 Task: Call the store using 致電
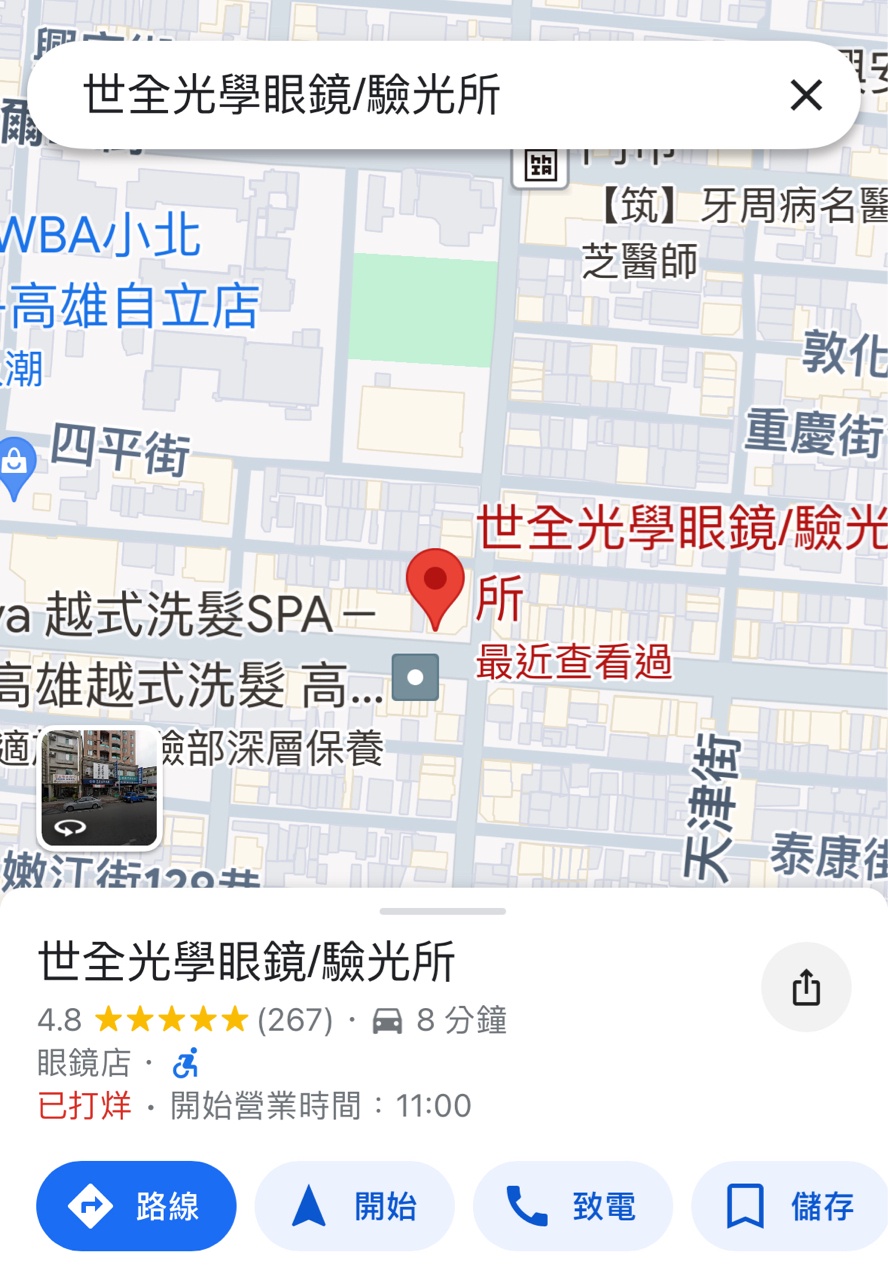pos(572,1206)
